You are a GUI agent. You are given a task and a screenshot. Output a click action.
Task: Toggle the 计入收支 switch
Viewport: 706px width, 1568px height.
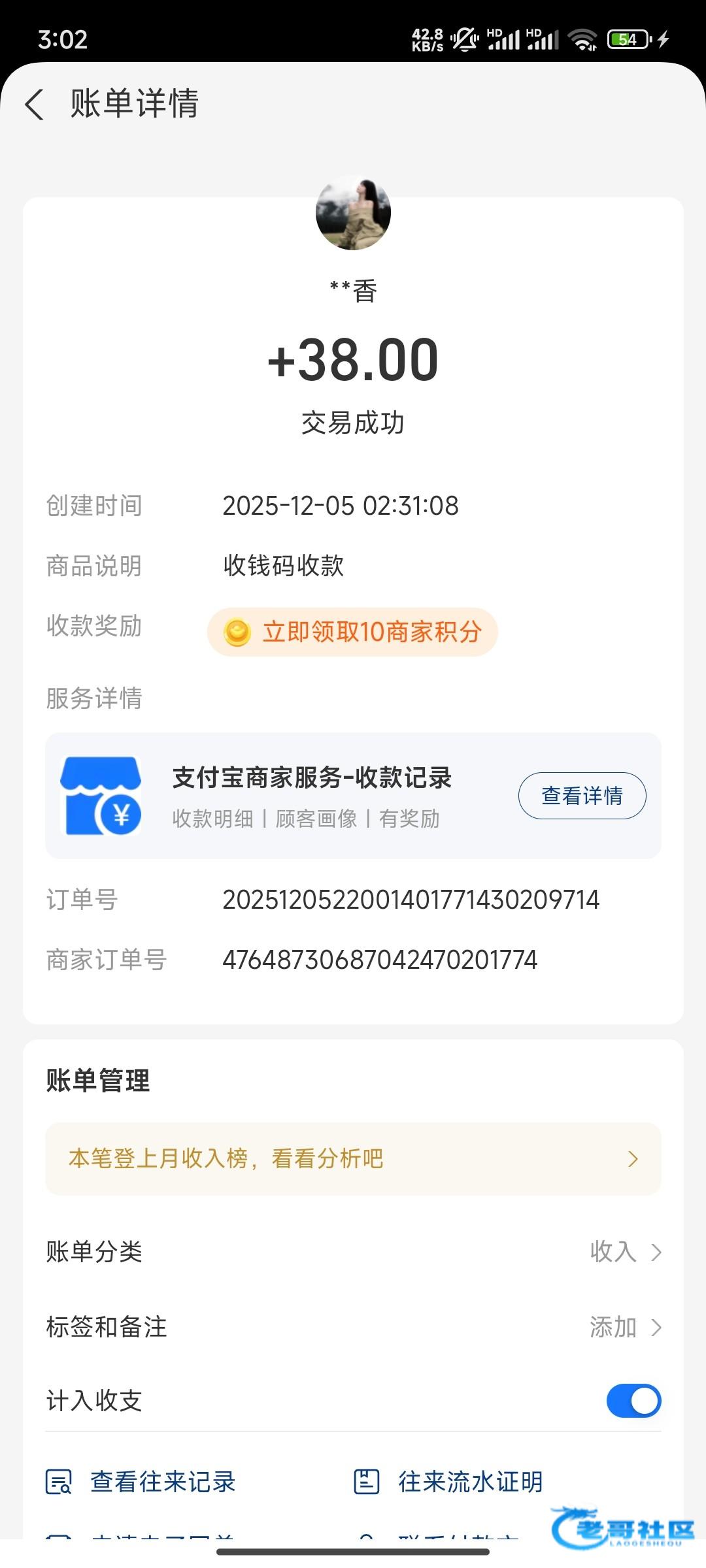pos(633,1400)
